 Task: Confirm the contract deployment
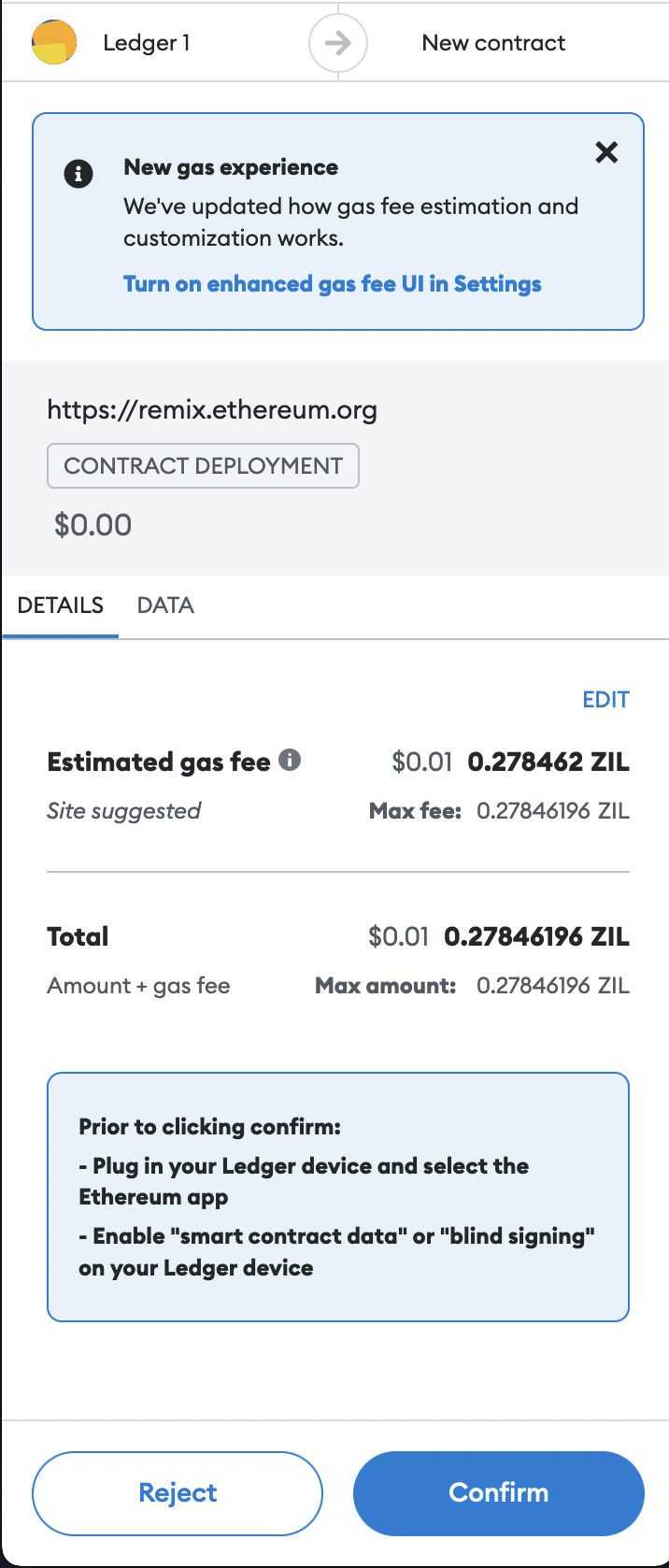498,1492
